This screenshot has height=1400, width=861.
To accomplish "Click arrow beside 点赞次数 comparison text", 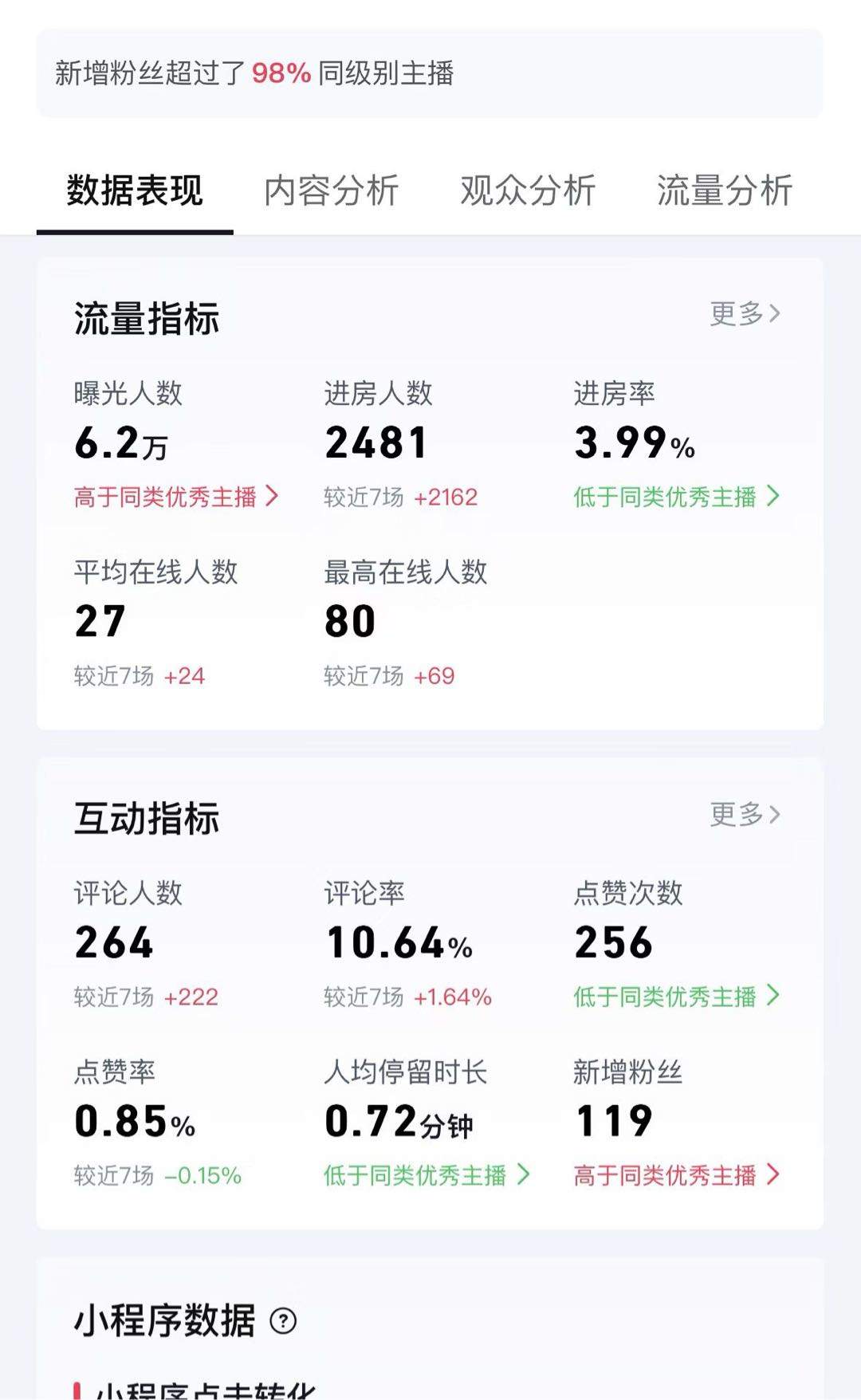I will click(x=773, y=996).
